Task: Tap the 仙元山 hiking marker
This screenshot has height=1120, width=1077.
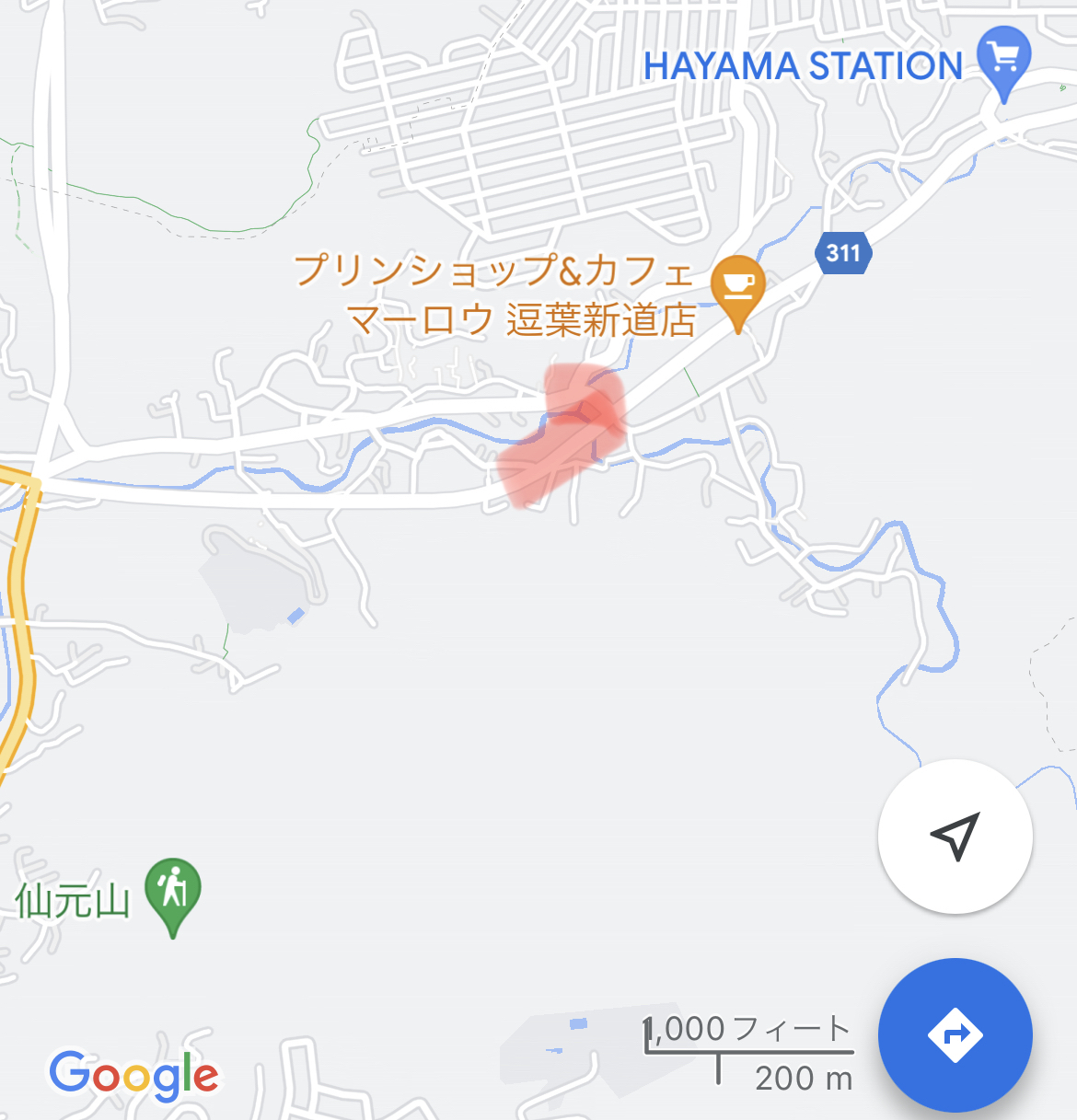Action: pos(173,893)
